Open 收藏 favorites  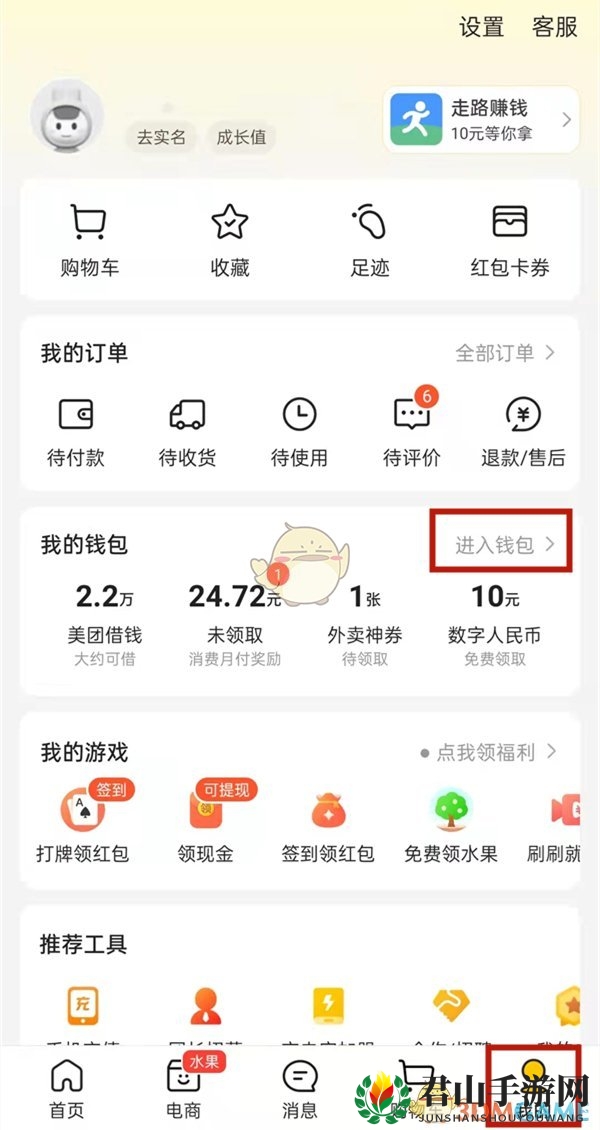tap(230, 240)
